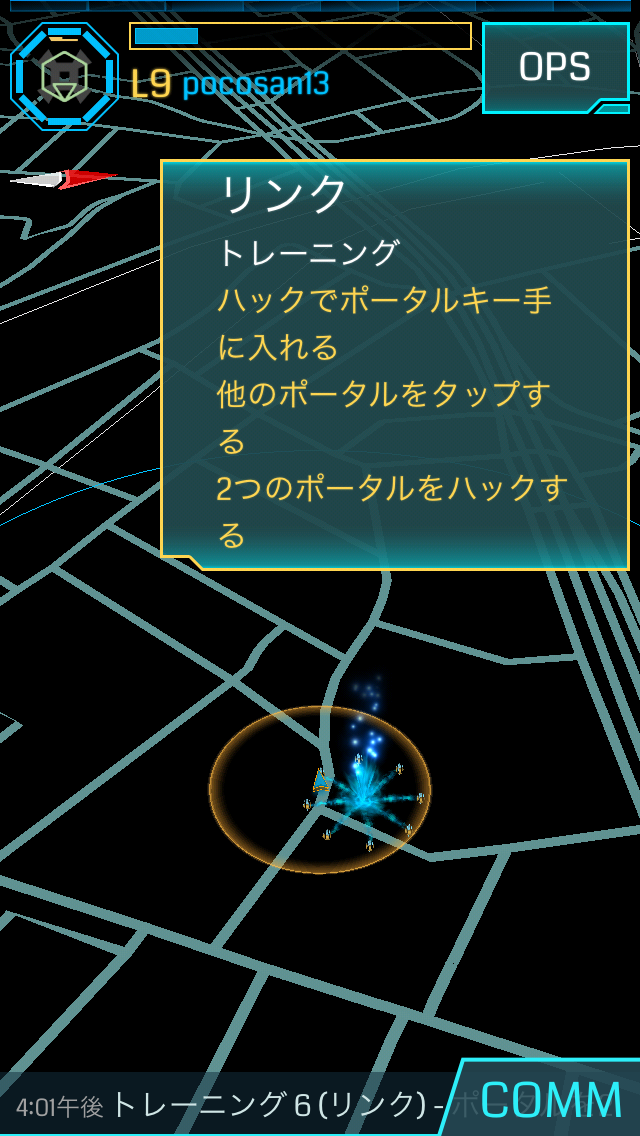This screenshot has height=1136, width=640.
Task: Open the リンク training instructions panel
Action: (x=395, y=365)
